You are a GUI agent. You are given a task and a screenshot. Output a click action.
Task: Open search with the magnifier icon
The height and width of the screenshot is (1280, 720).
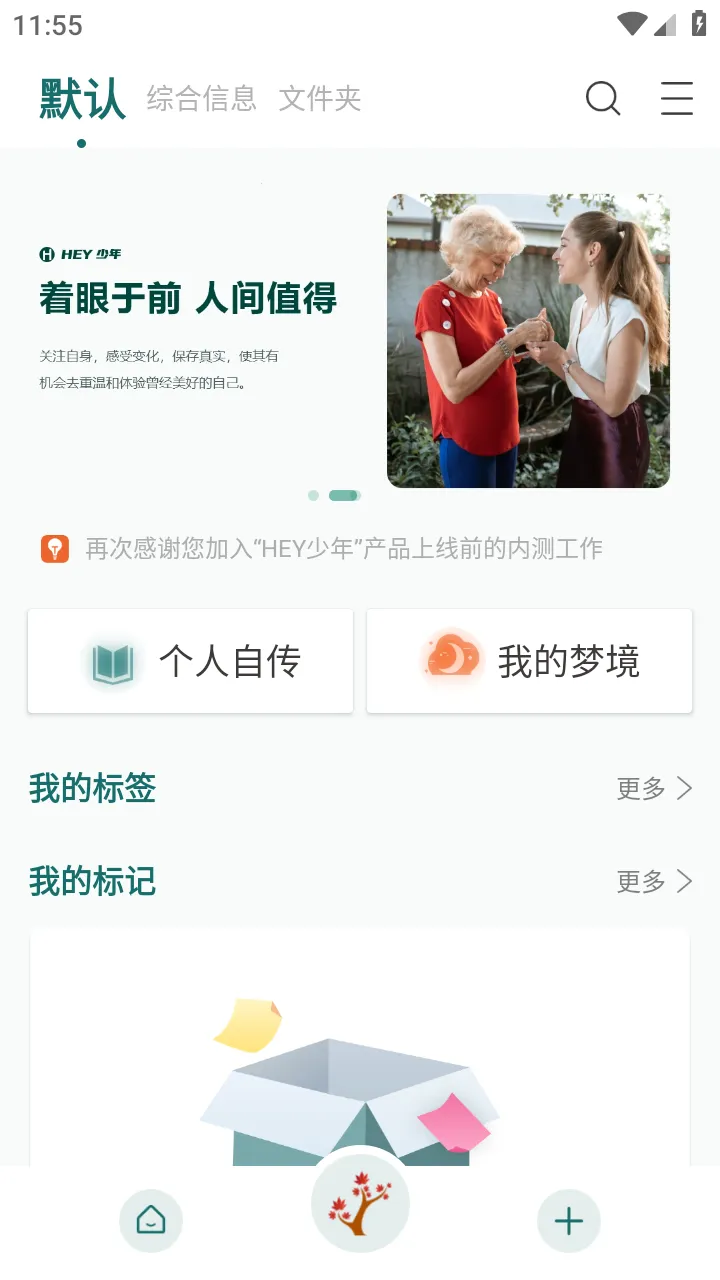tap(603, 98)
